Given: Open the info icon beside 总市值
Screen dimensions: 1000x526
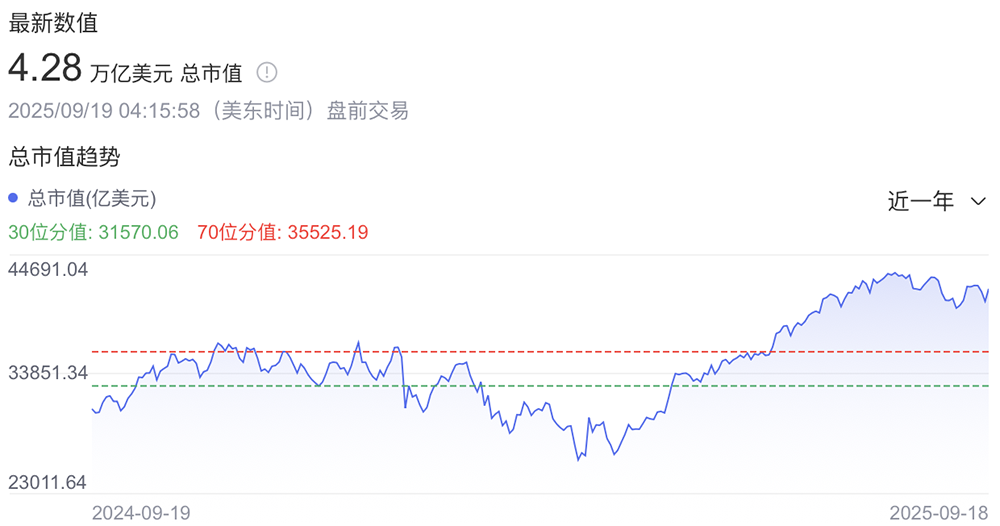Looking at the screenshot, I should (267, 73).
